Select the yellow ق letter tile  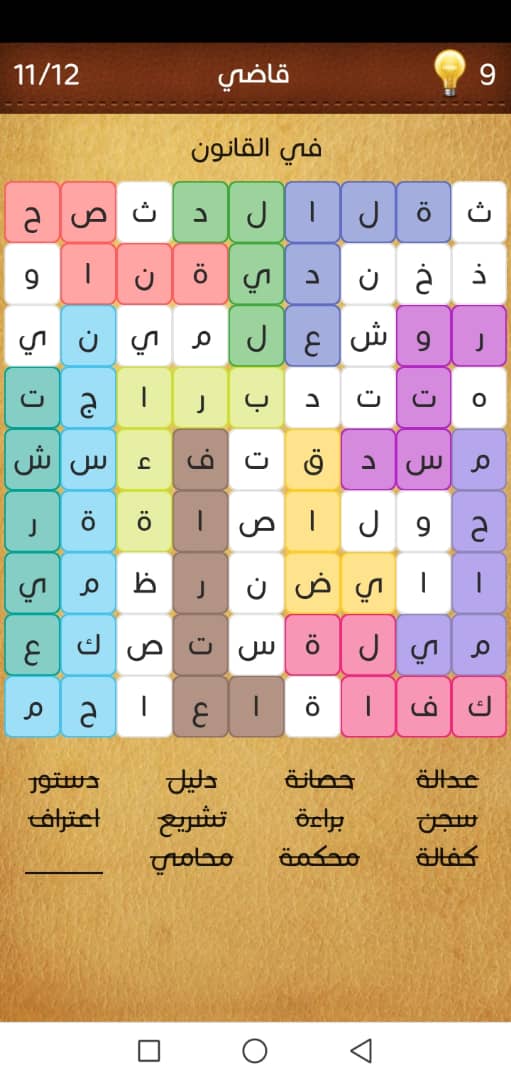click(x=311, y=460)
